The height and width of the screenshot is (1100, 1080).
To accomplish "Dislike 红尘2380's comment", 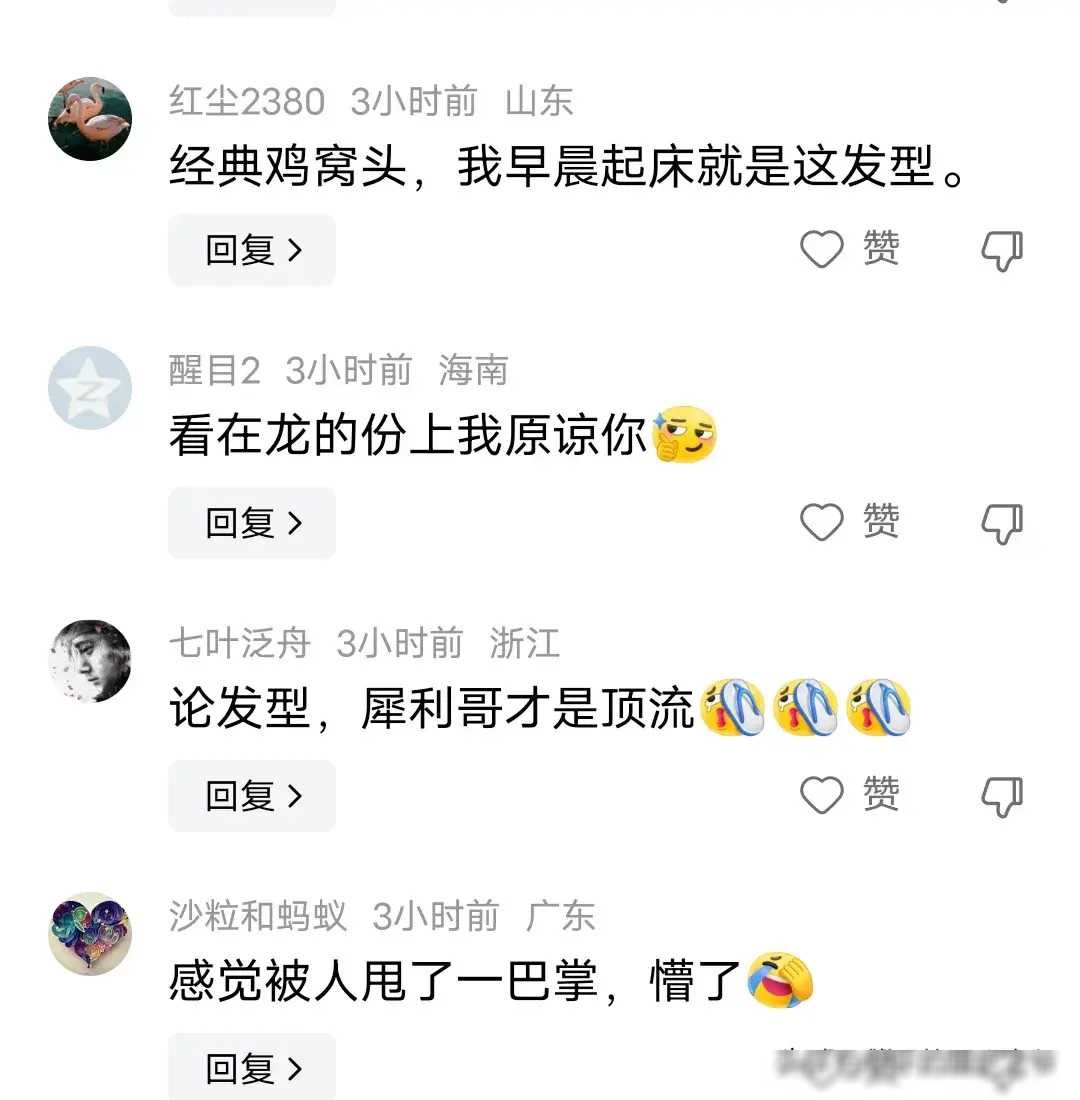I will tap(1001, 250).
